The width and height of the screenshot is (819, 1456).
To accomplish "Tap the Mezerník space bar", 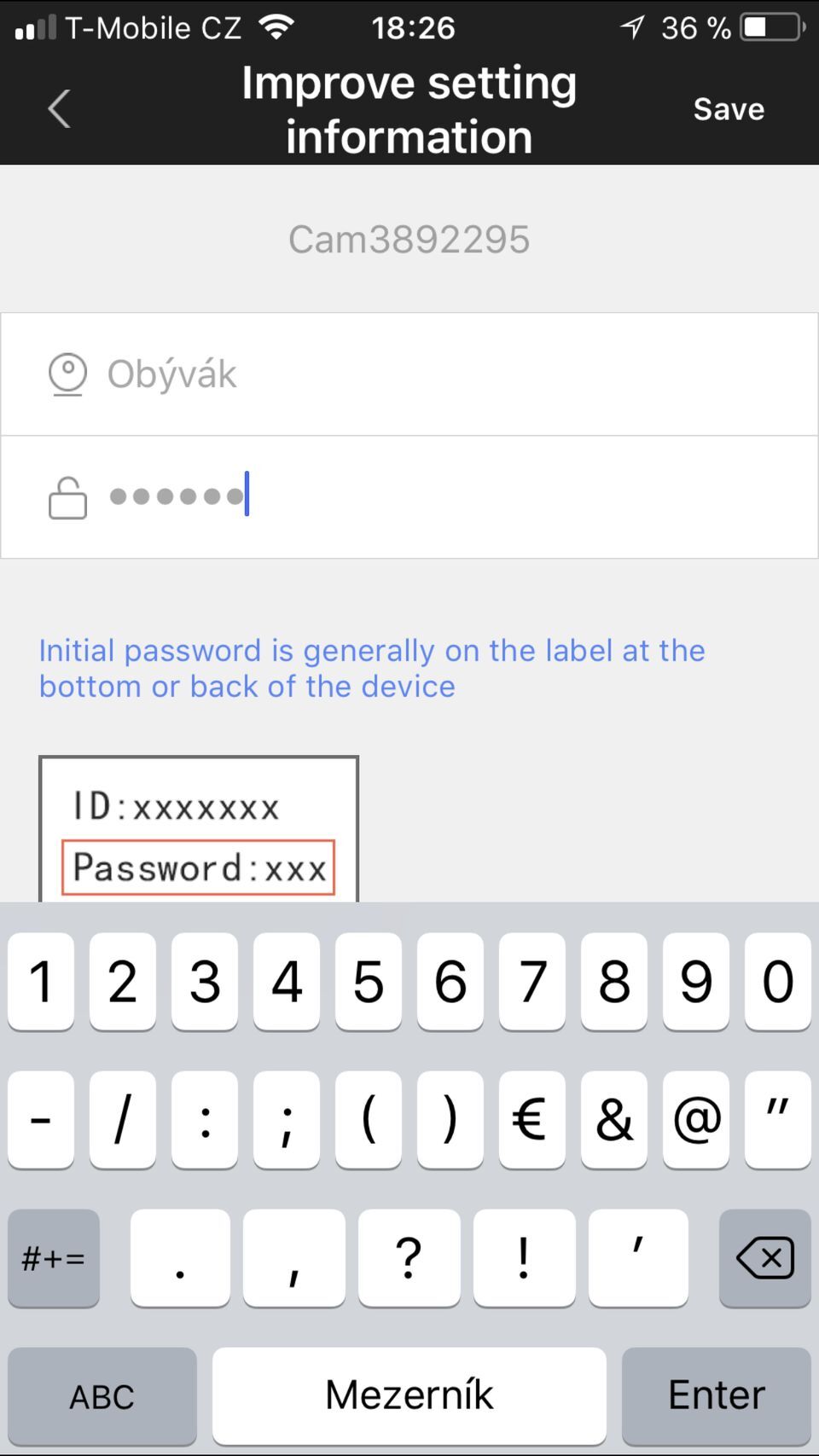I will [x=409, y=1396].
